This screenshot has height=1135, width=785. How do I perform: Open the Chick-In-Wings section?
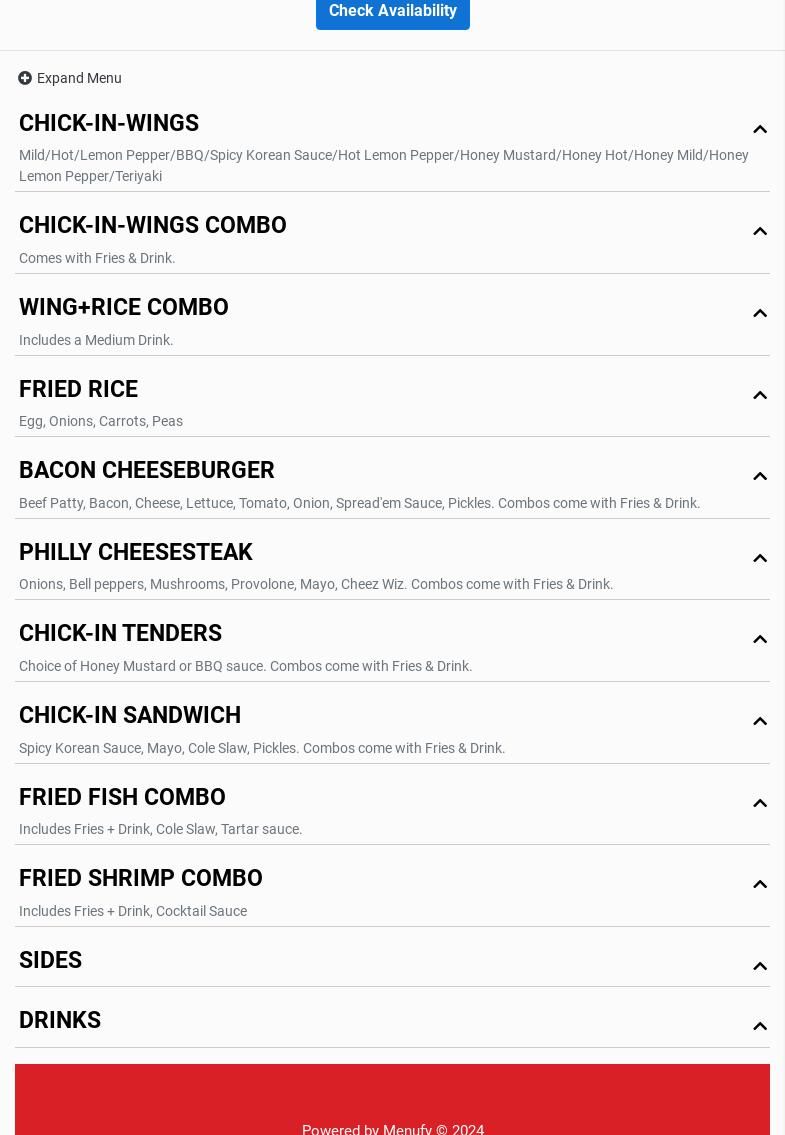(x=109, y=124)
